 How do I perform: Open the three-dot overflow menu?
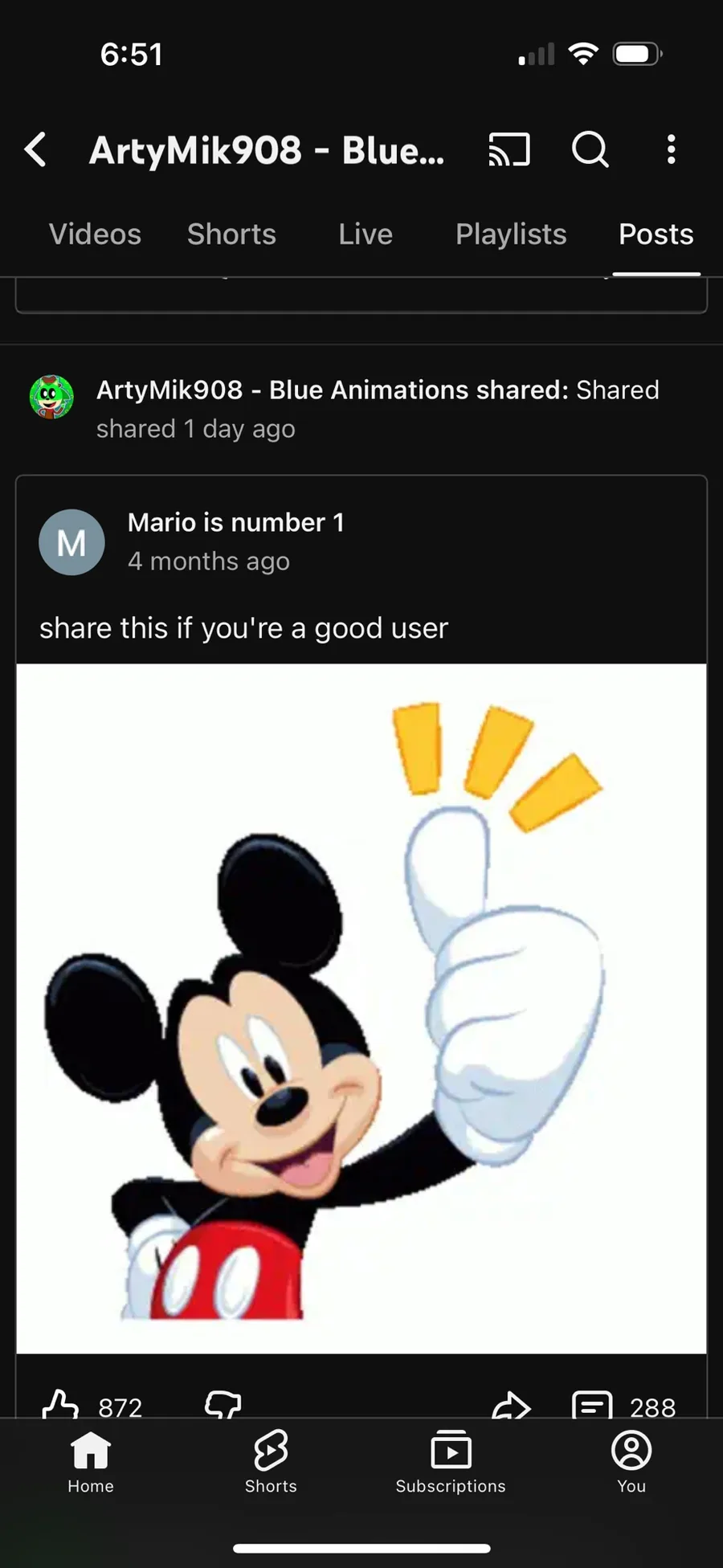tap(671, 149)
